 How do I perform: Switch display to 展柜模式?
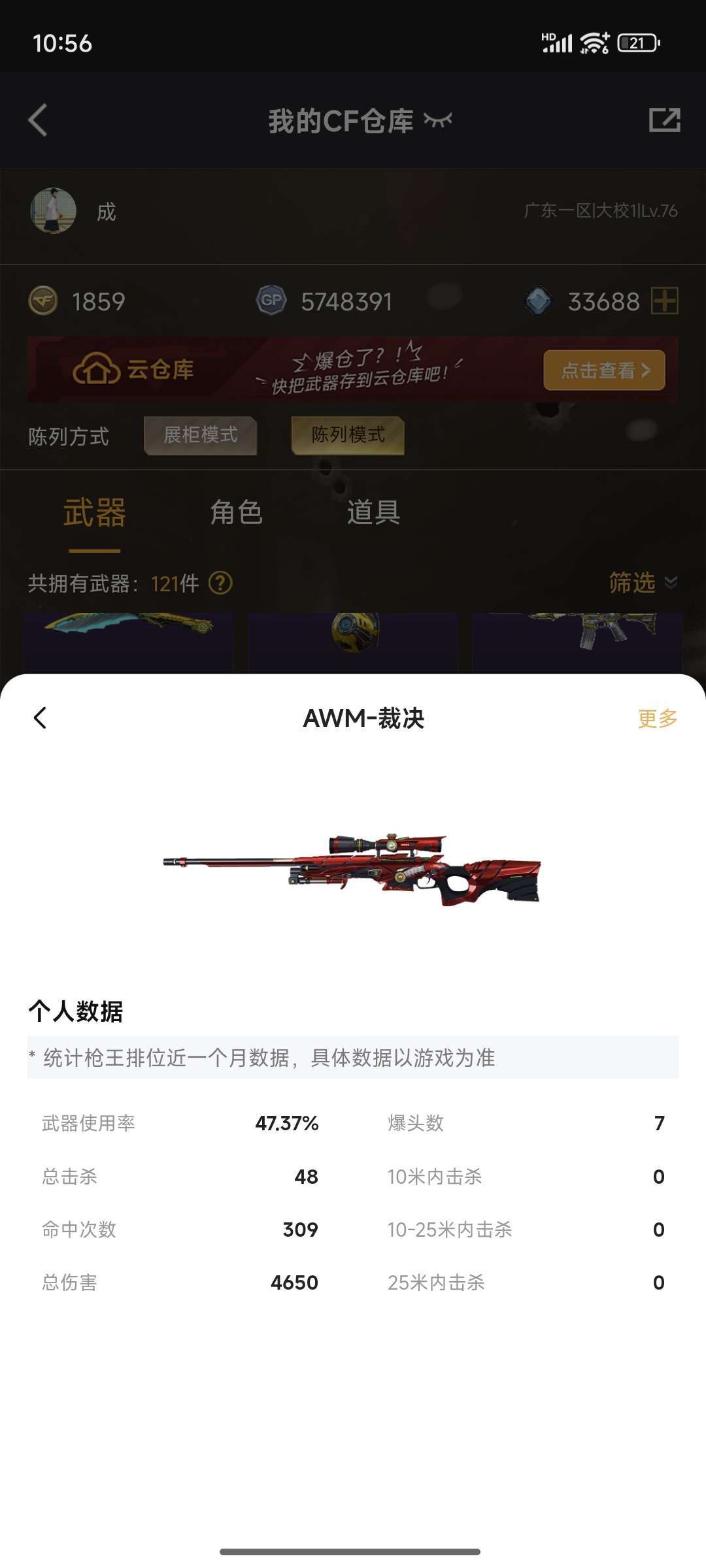tap(200, 434)
